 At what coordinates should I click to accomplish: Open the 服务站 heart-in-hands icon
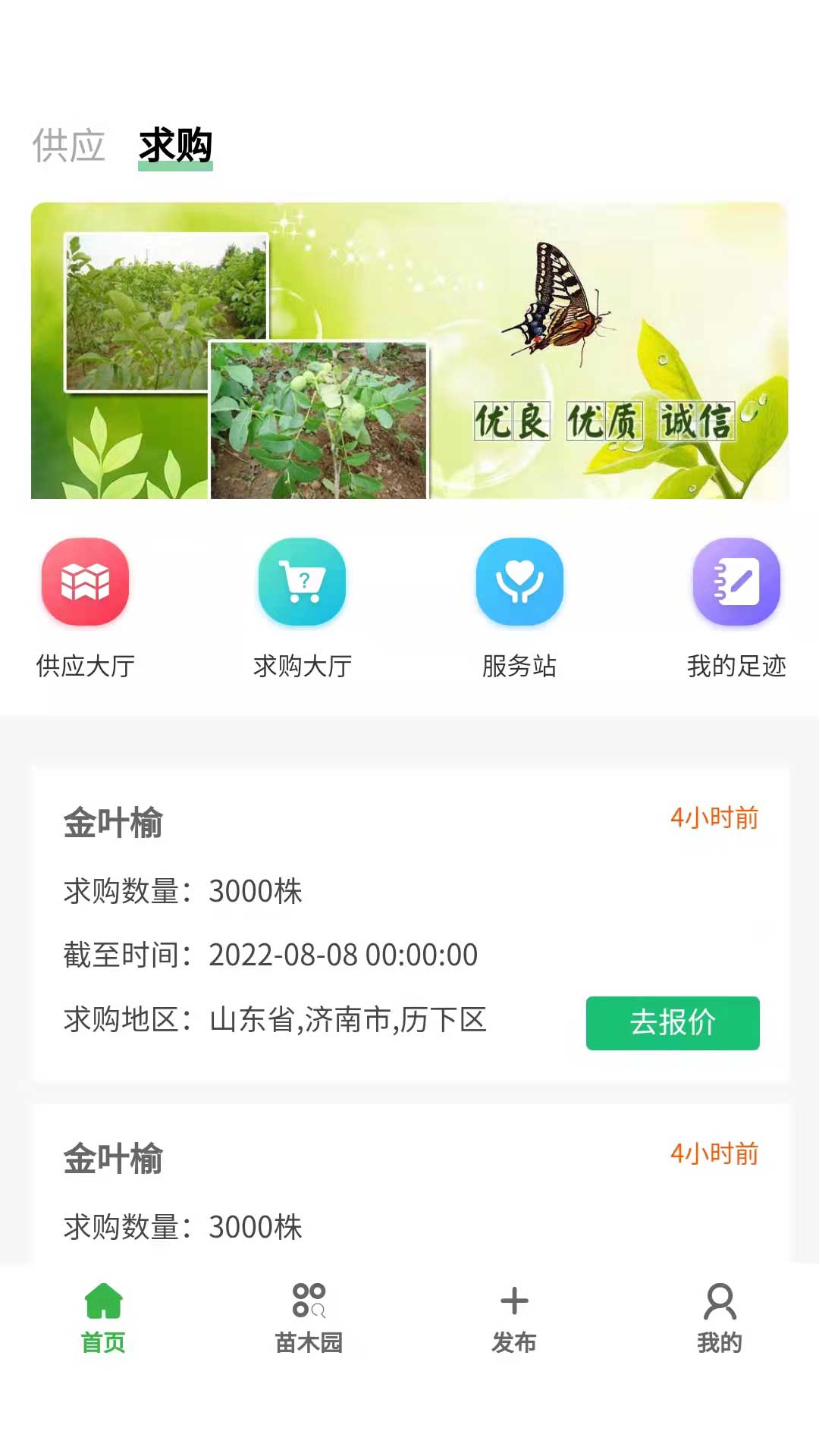(x=519, y=584)
